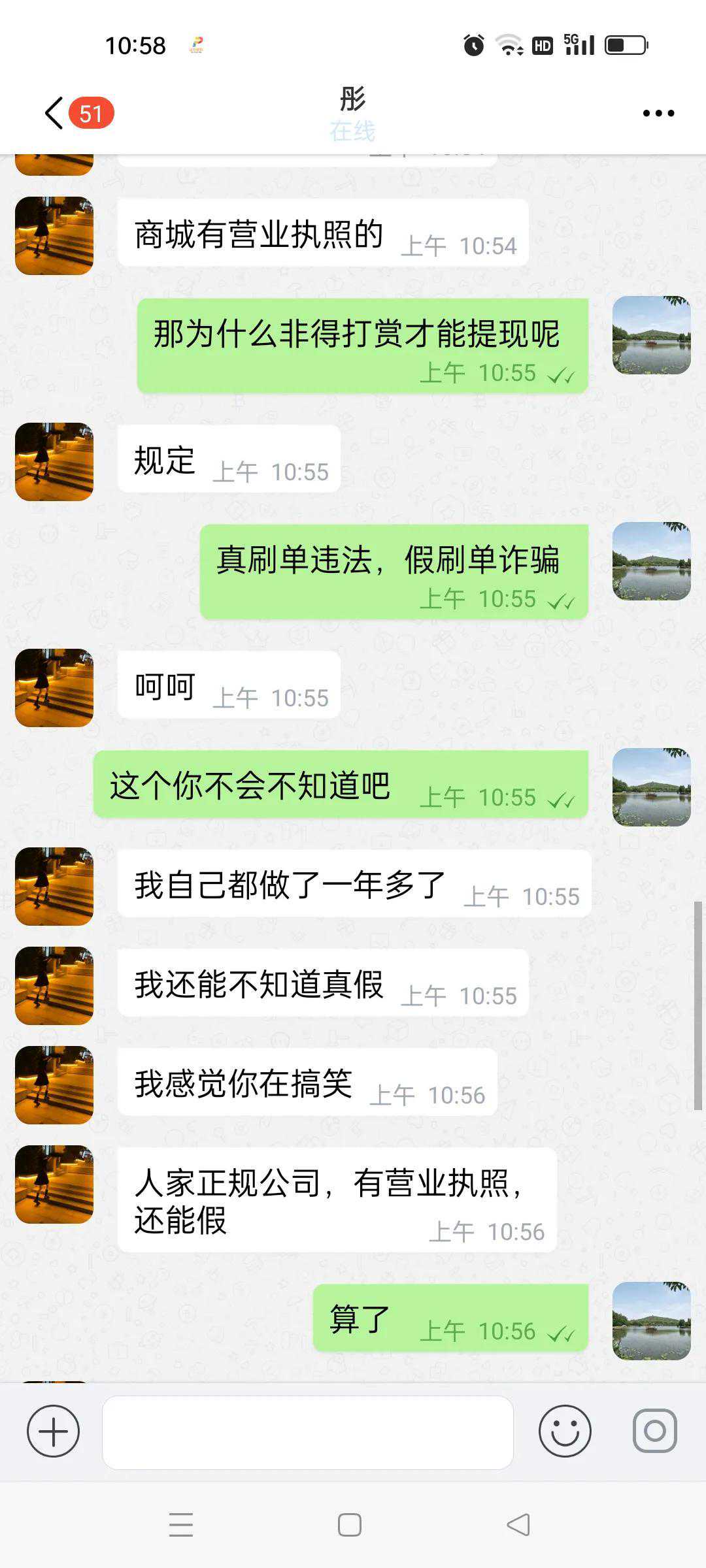Tap own avatar beside 算了 message
This screenshot has height=1568, width=706.
651,1321
